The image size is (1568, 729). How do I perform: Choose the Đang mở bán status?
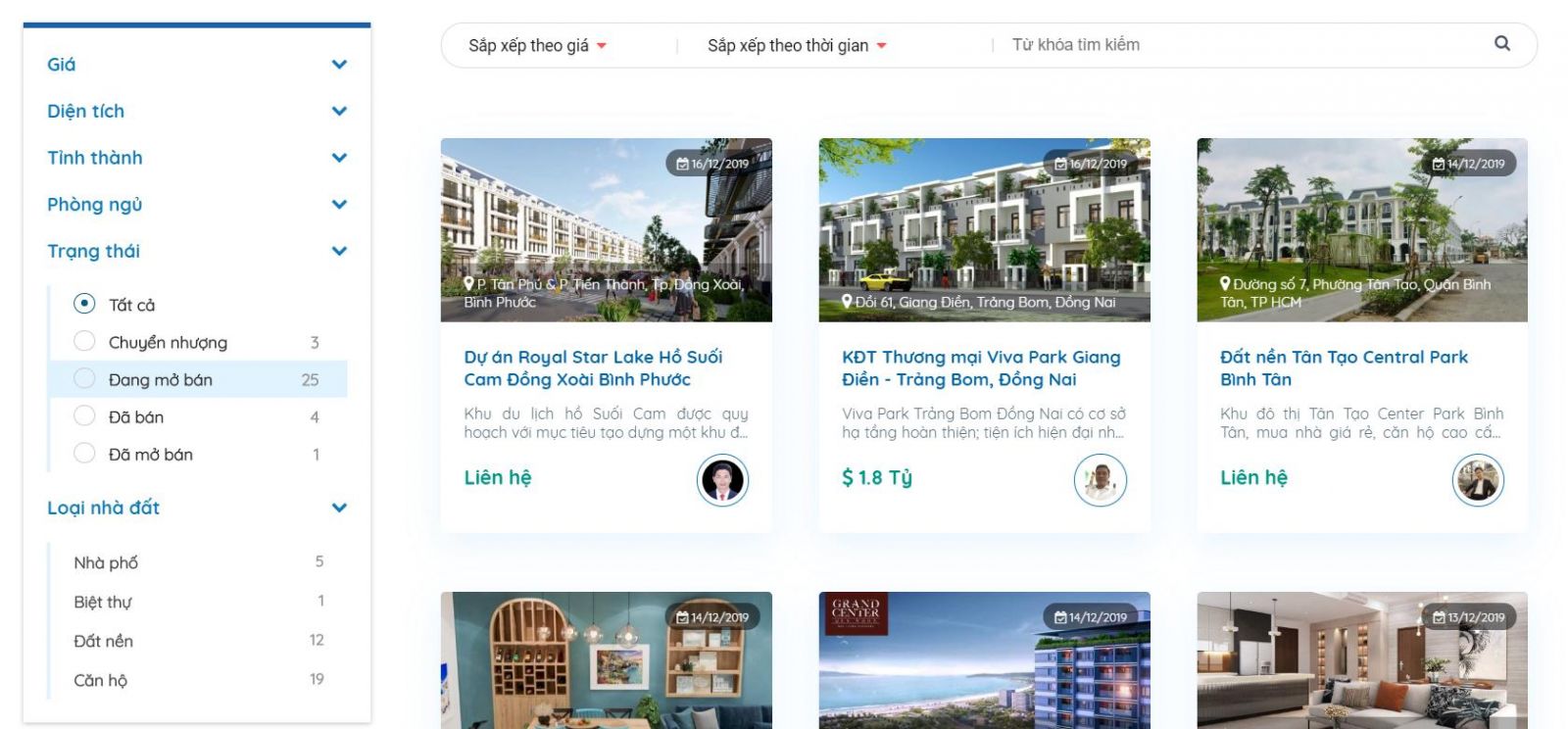coord(85,379)
